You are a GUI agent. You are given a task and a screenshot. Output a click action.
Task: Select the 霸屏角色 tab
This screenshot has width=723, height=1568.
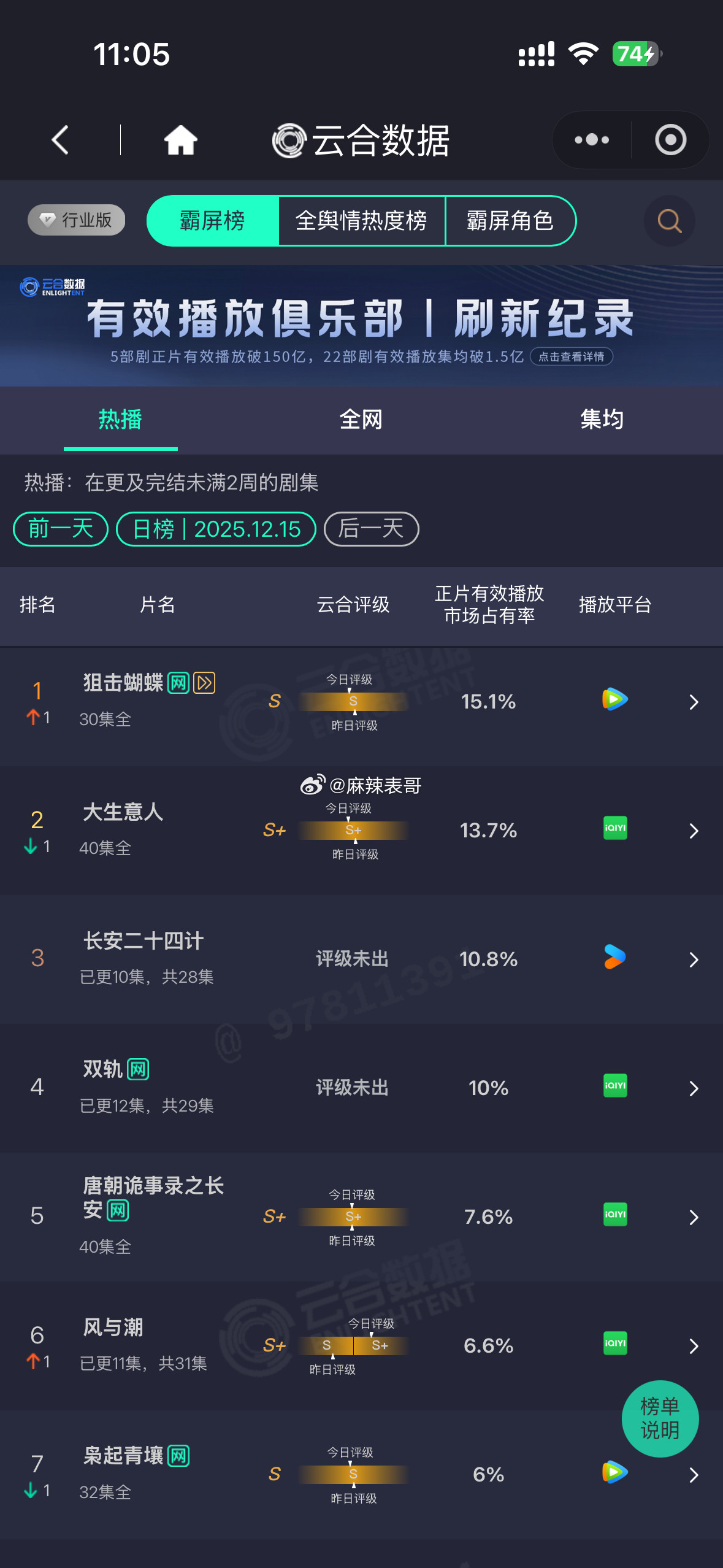point(510,221)
